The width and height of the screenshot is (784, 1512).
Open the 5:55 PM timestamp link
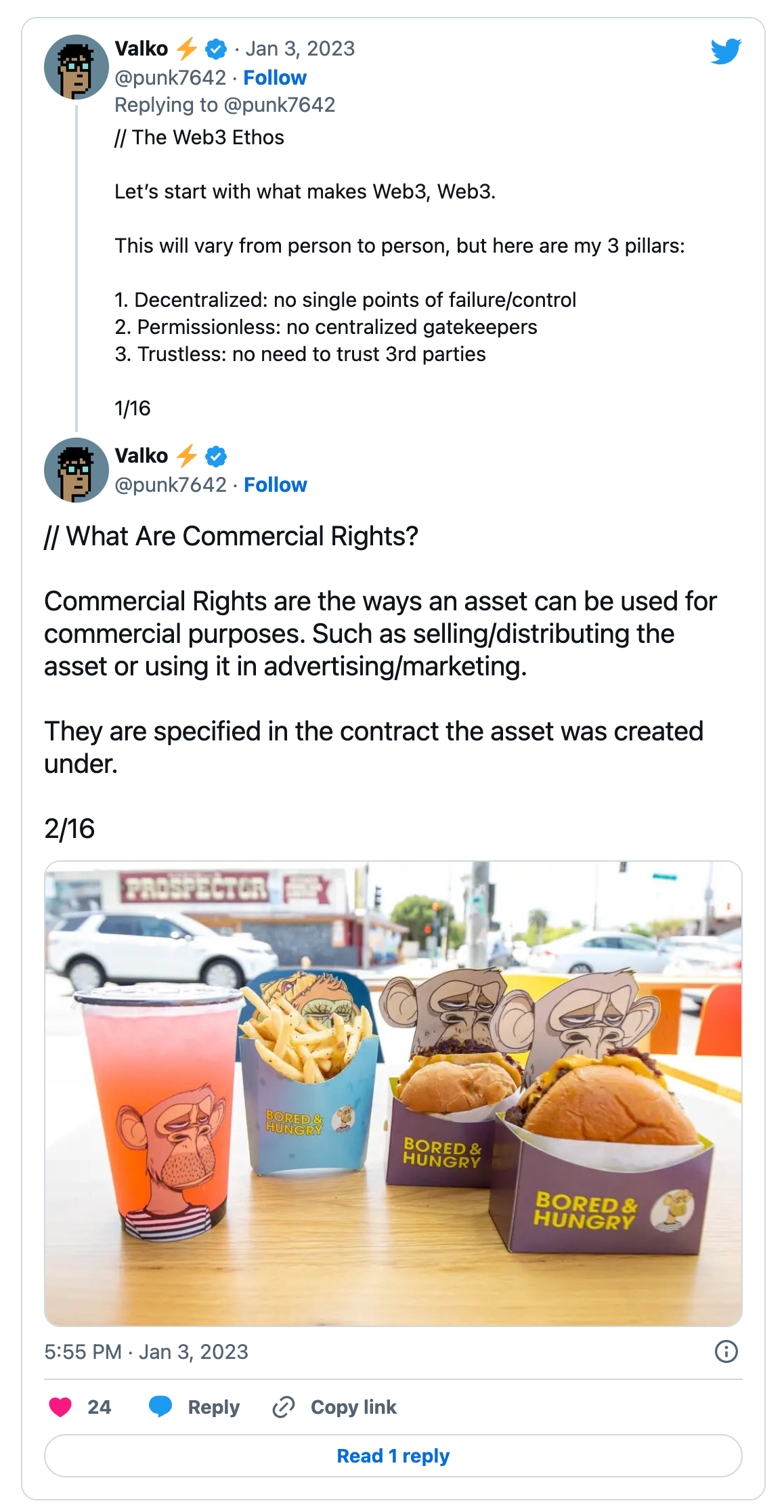click(x=146, y=1352)
